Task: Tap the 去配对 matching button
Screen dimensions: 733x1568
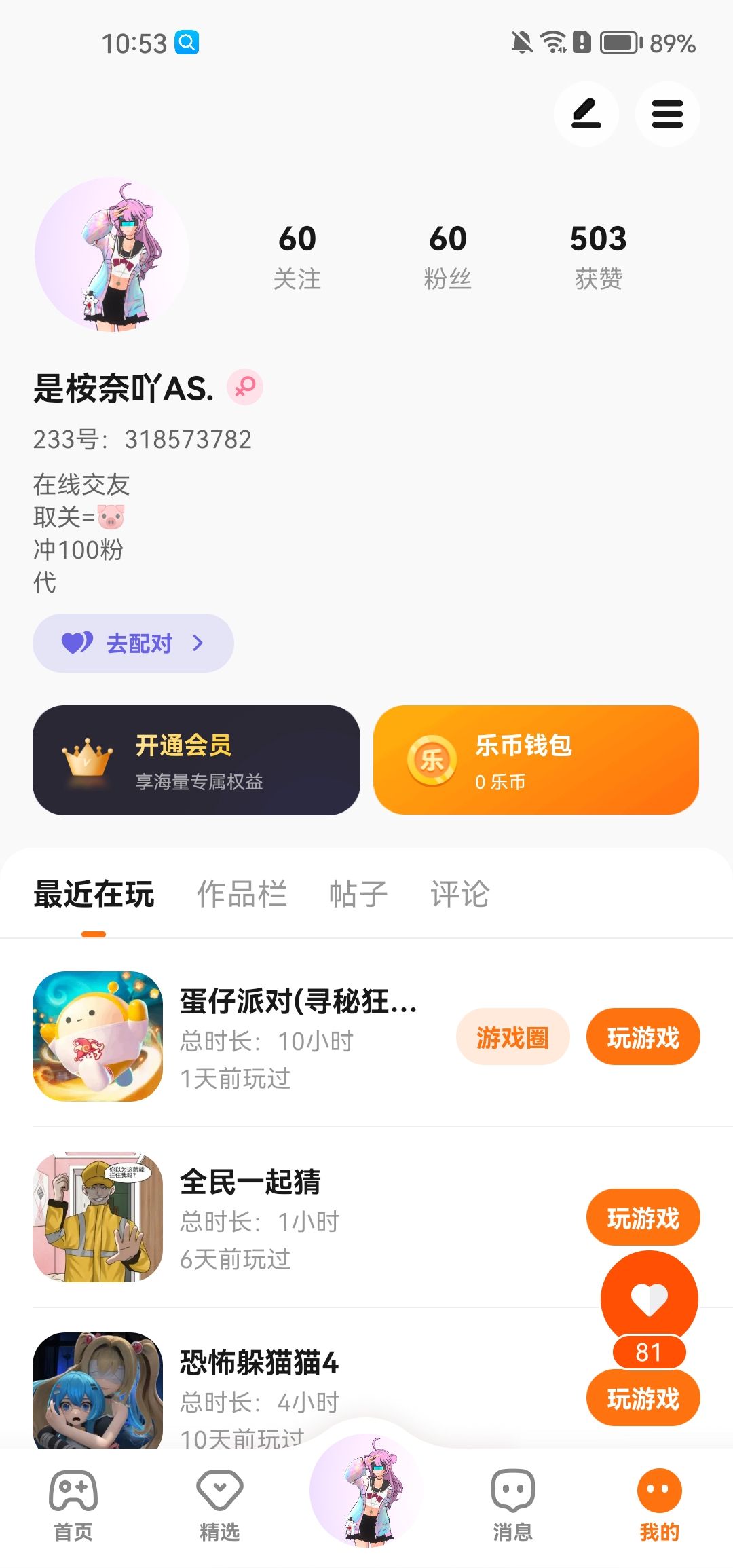Action: coord(133,643)
